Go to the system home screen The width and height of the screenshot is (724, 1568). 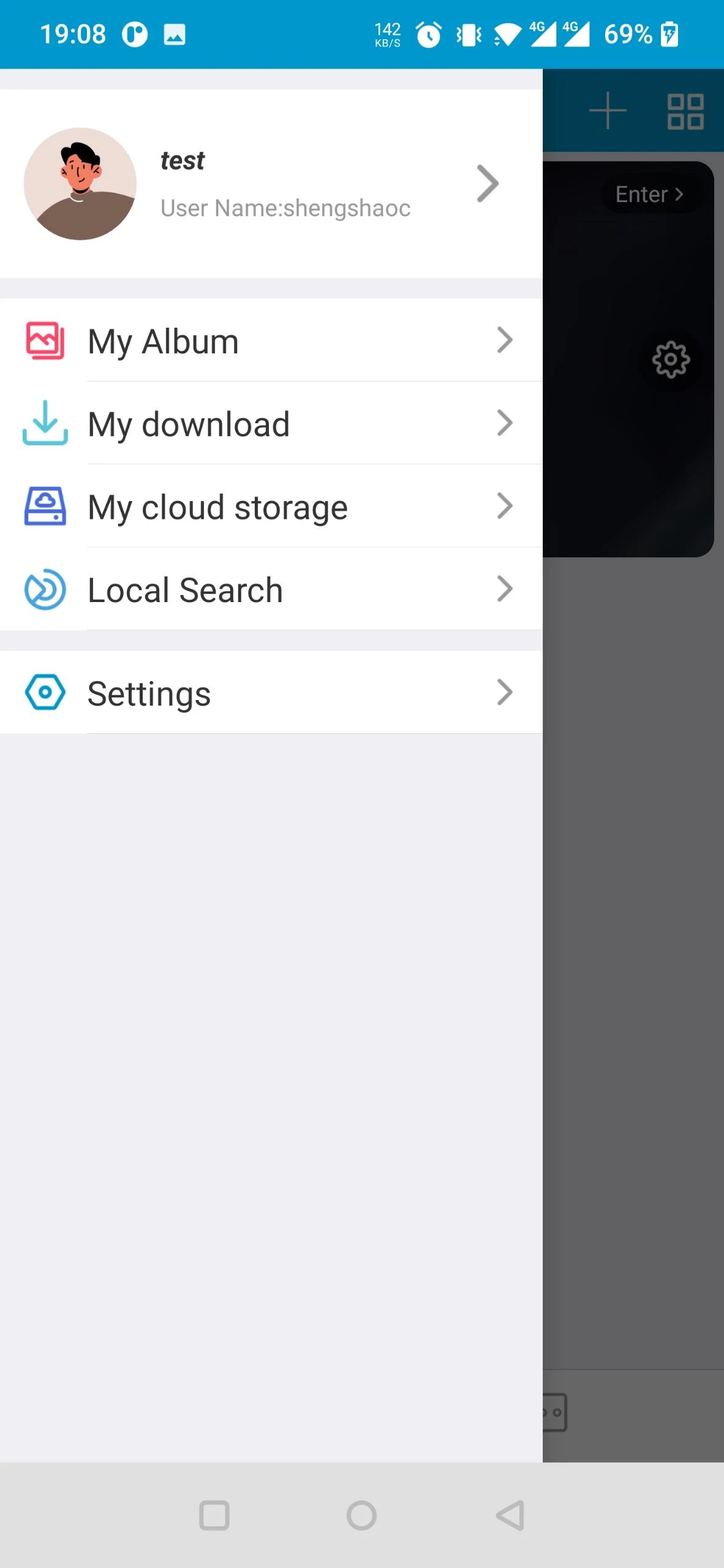click(361, 1515)
